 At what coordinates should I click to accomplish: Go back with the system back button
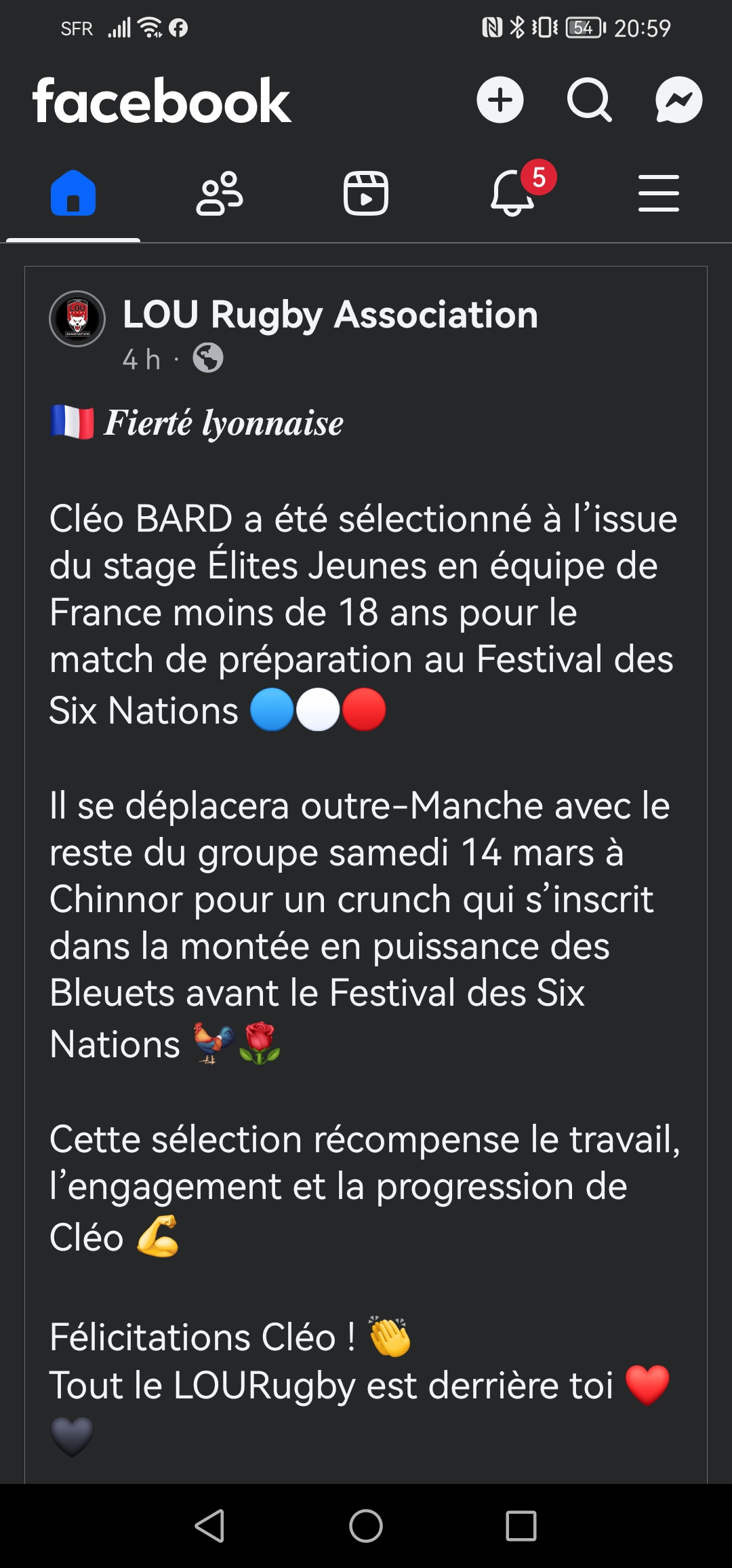[x=209, y=1526]
